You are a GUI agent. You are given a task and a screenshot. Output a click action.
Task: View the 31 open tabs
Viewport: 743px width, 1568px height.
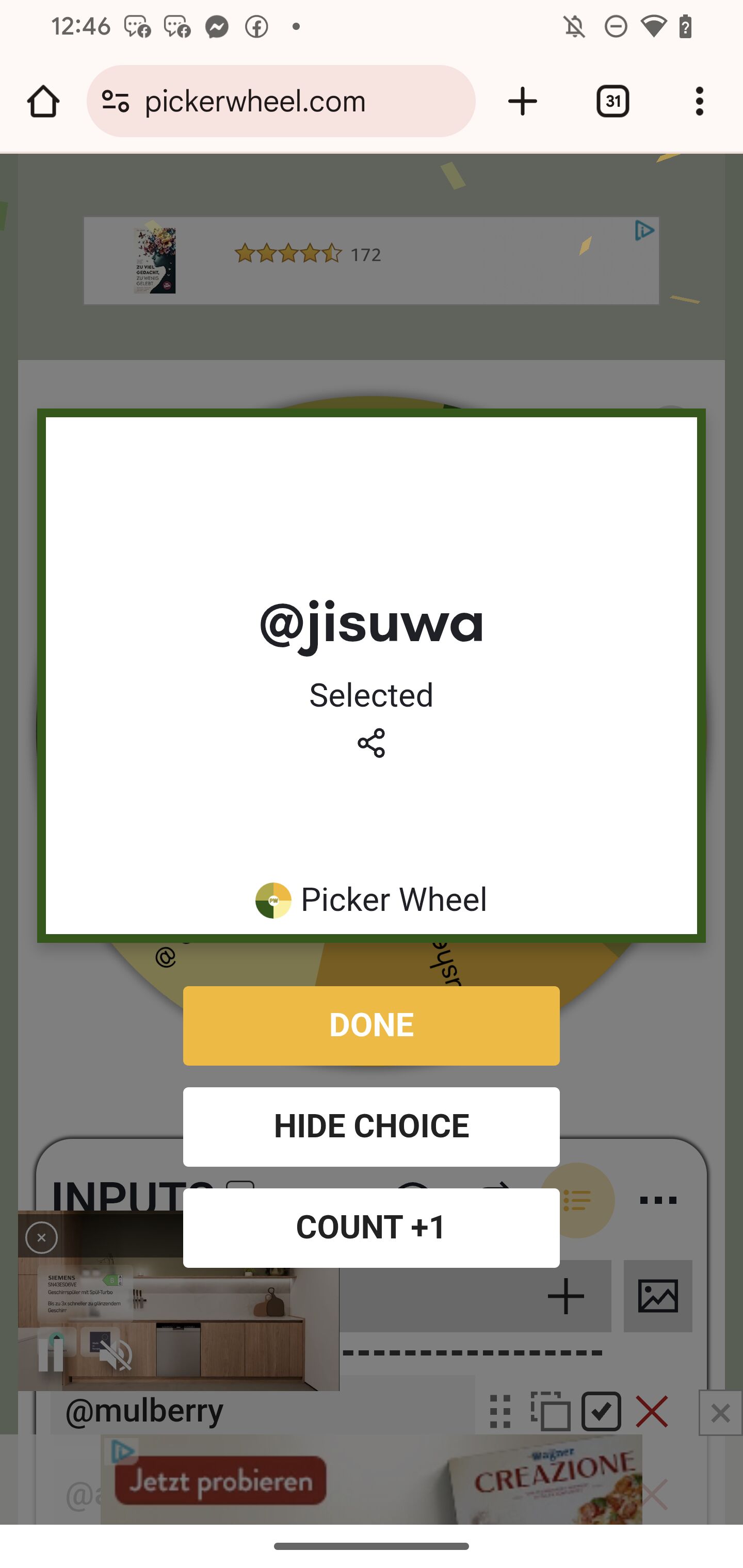(x=612, y=101)
